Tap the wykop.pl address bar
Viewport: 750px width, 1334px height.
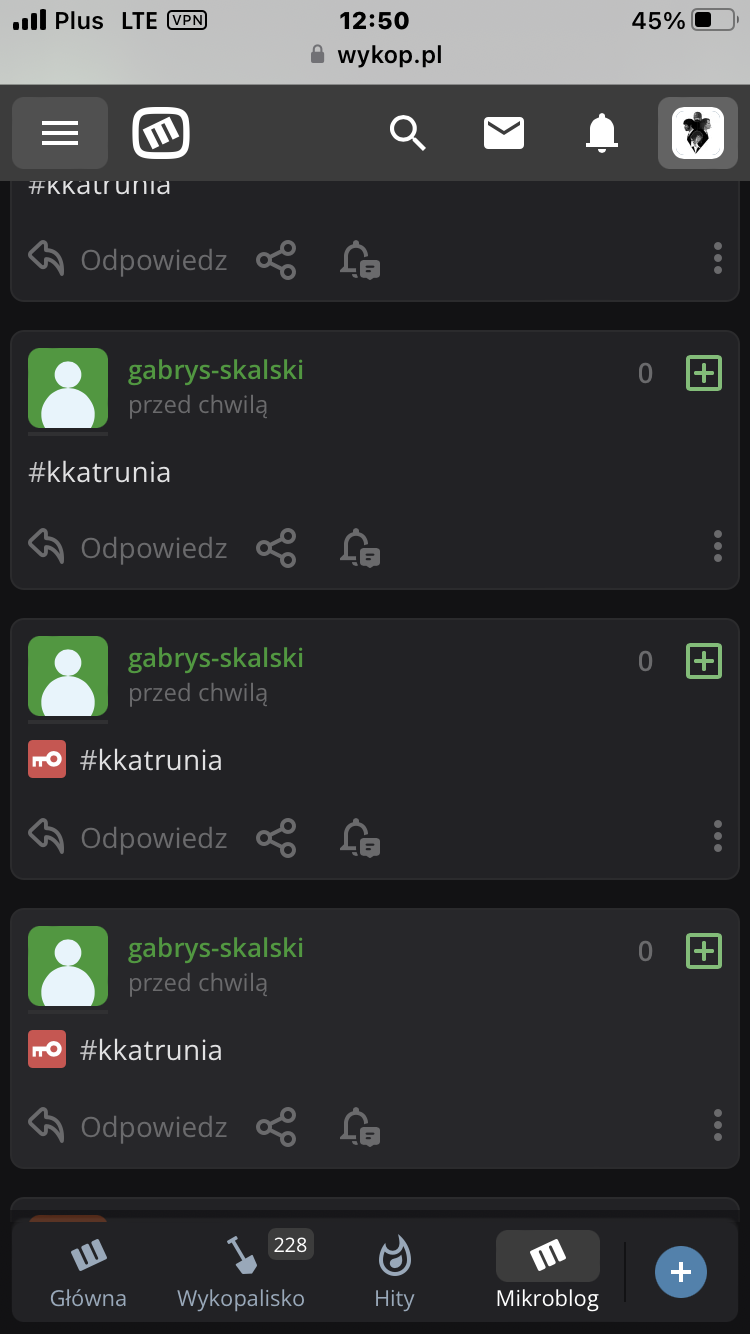[376, 54]
